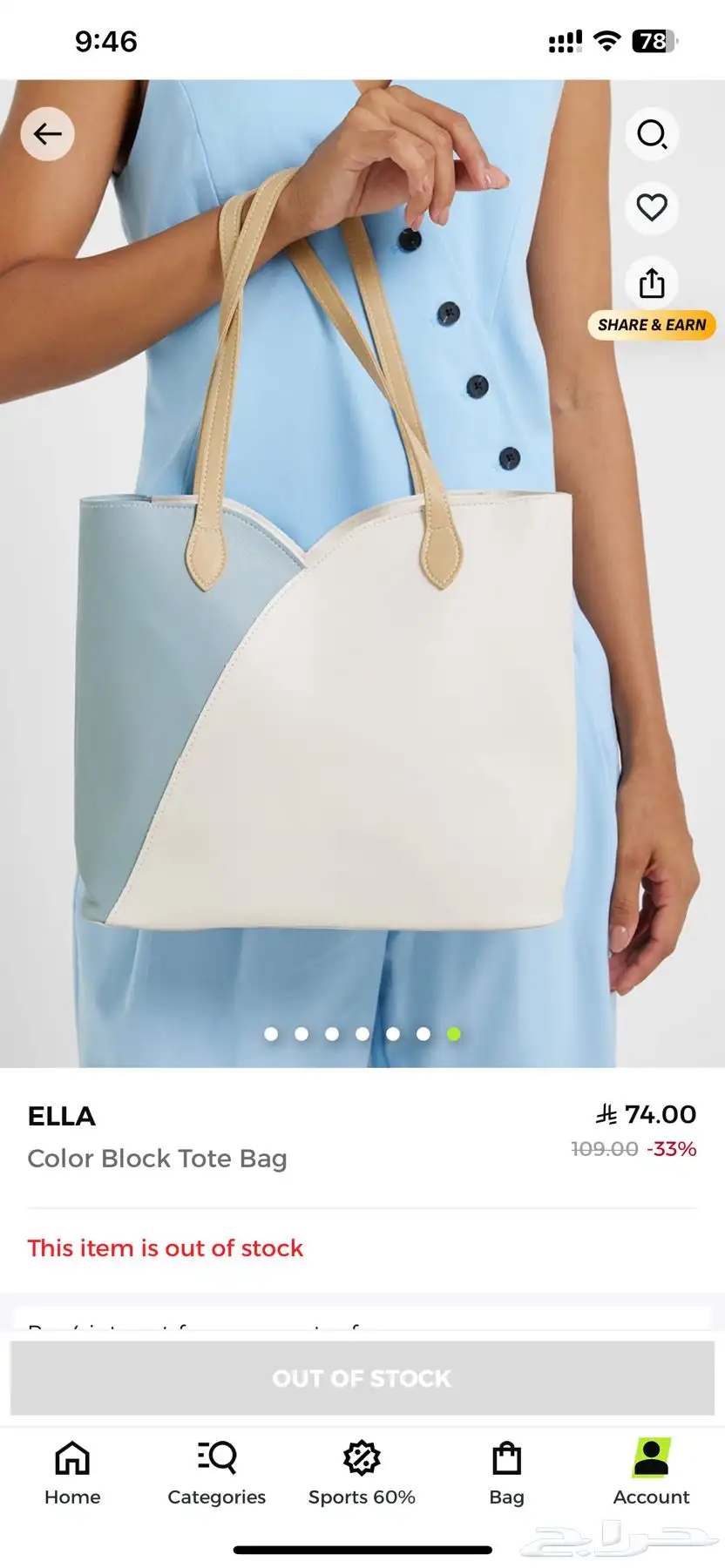Go to the Account tab

tap(651, 1474)
